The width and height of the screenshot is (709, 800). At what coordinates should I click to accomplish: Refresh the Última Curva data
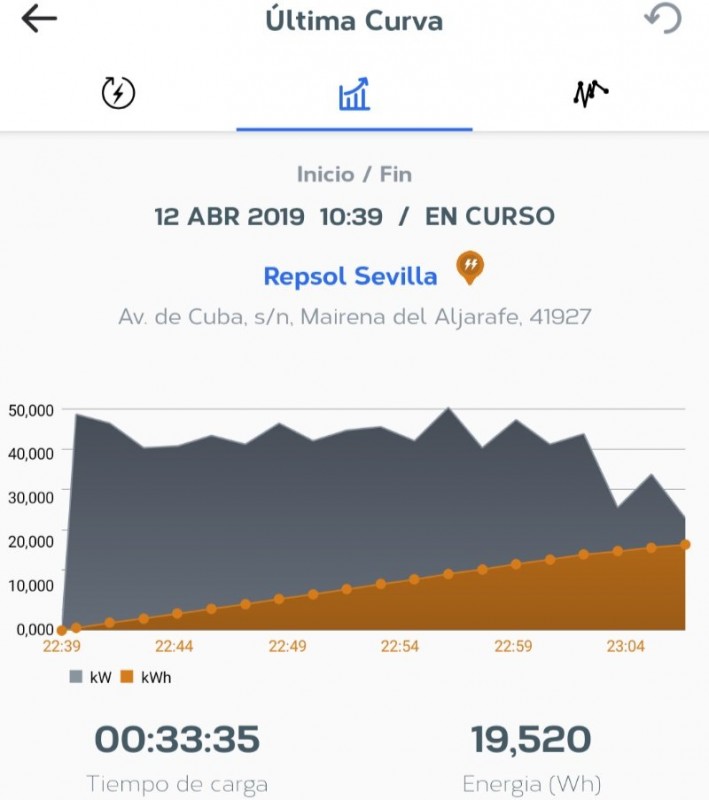click(663, 19)
